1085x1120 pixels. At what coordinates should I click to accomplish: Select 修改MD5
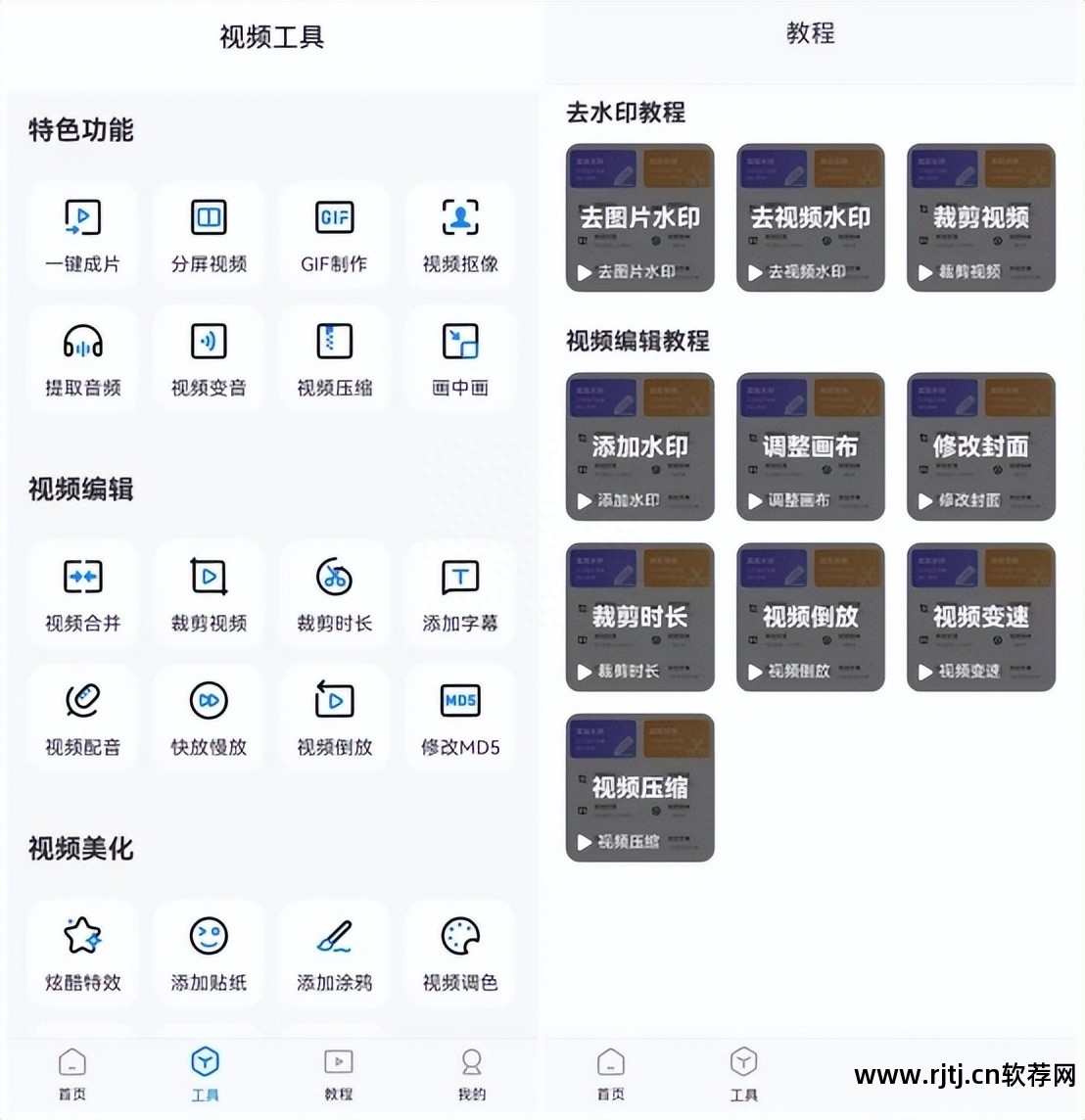pyautogui.click(x=460, y=718)
